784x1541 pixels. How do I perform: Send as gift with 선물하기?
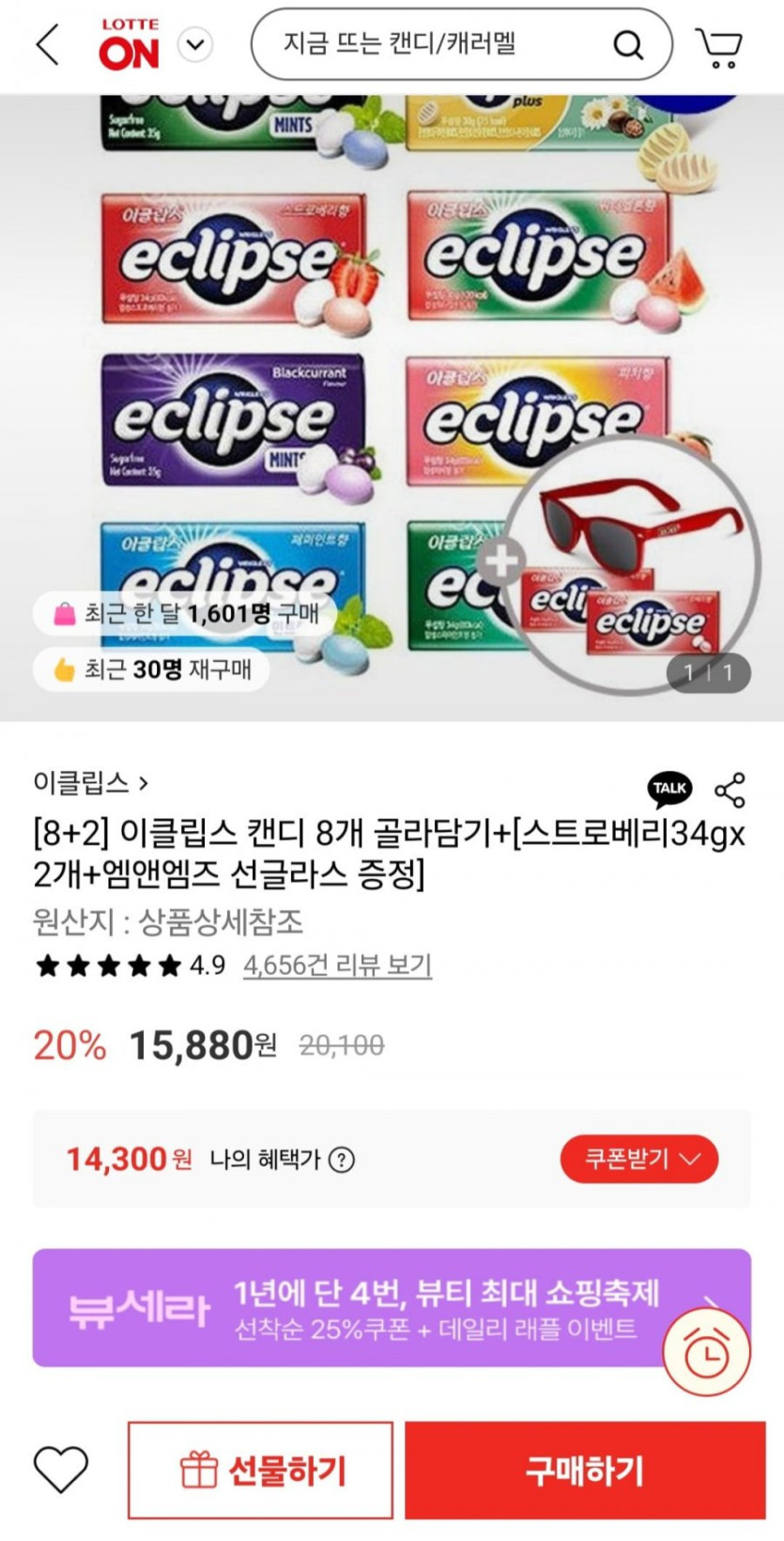260,1471
